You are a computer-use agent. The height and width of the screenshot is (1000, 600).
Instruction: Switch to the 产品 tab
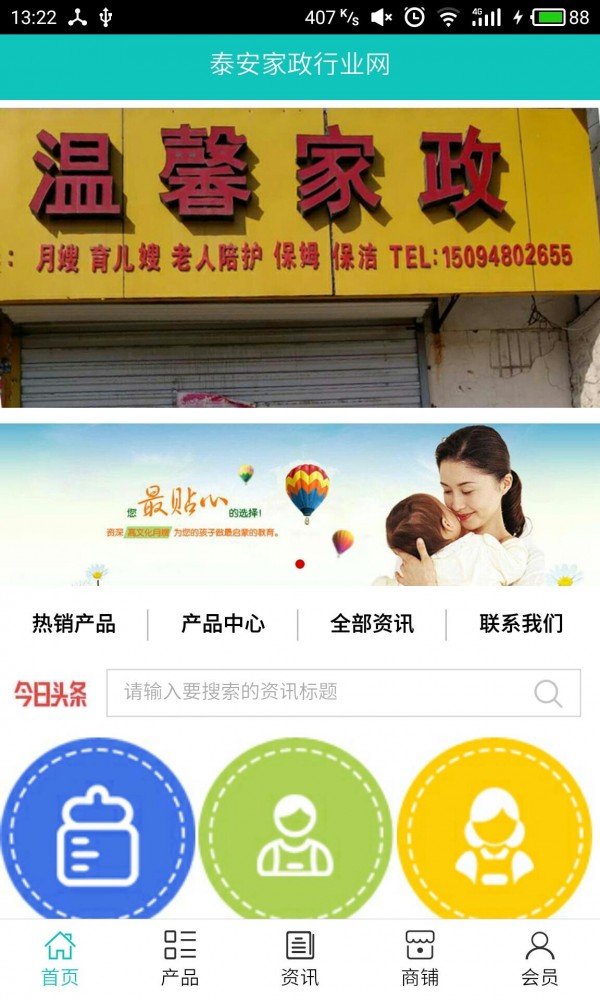[x=180, y=957]
